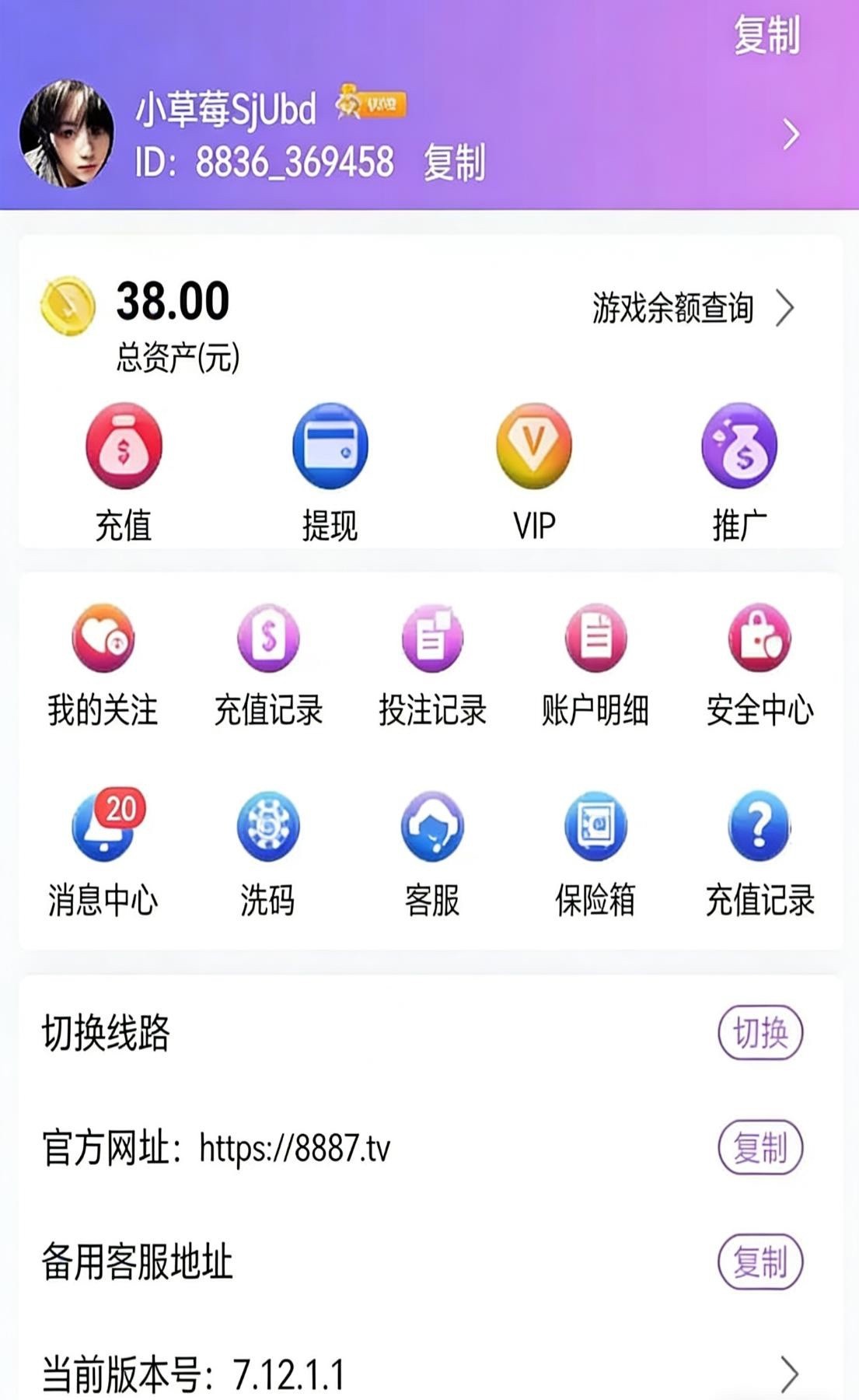View 投注记录 betting records
This screenshot has height=1400, width=859.
point(432,639)
